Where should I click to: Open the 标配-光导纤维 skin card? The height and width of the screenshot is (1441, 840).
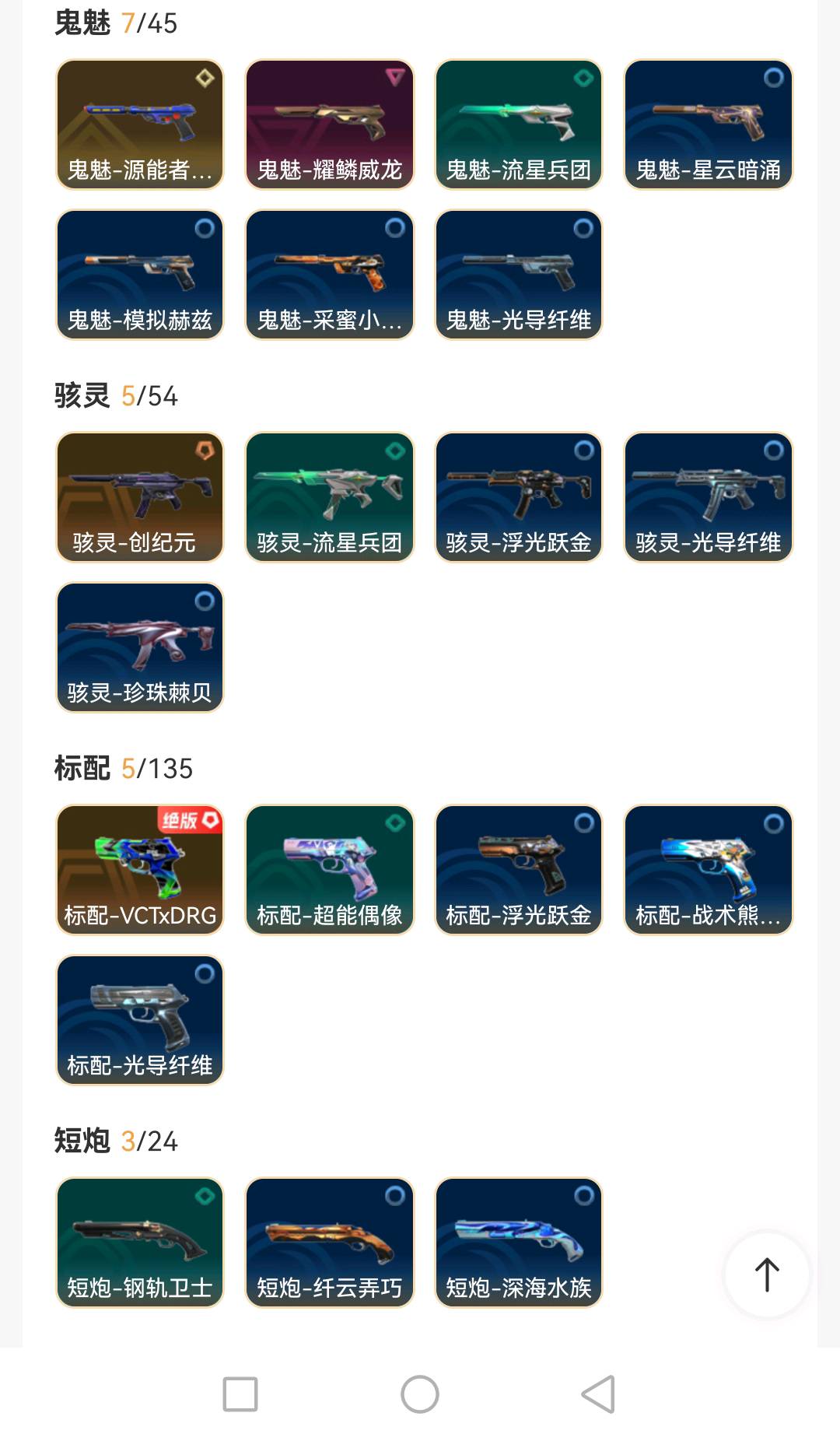[x=140, y=1020]
